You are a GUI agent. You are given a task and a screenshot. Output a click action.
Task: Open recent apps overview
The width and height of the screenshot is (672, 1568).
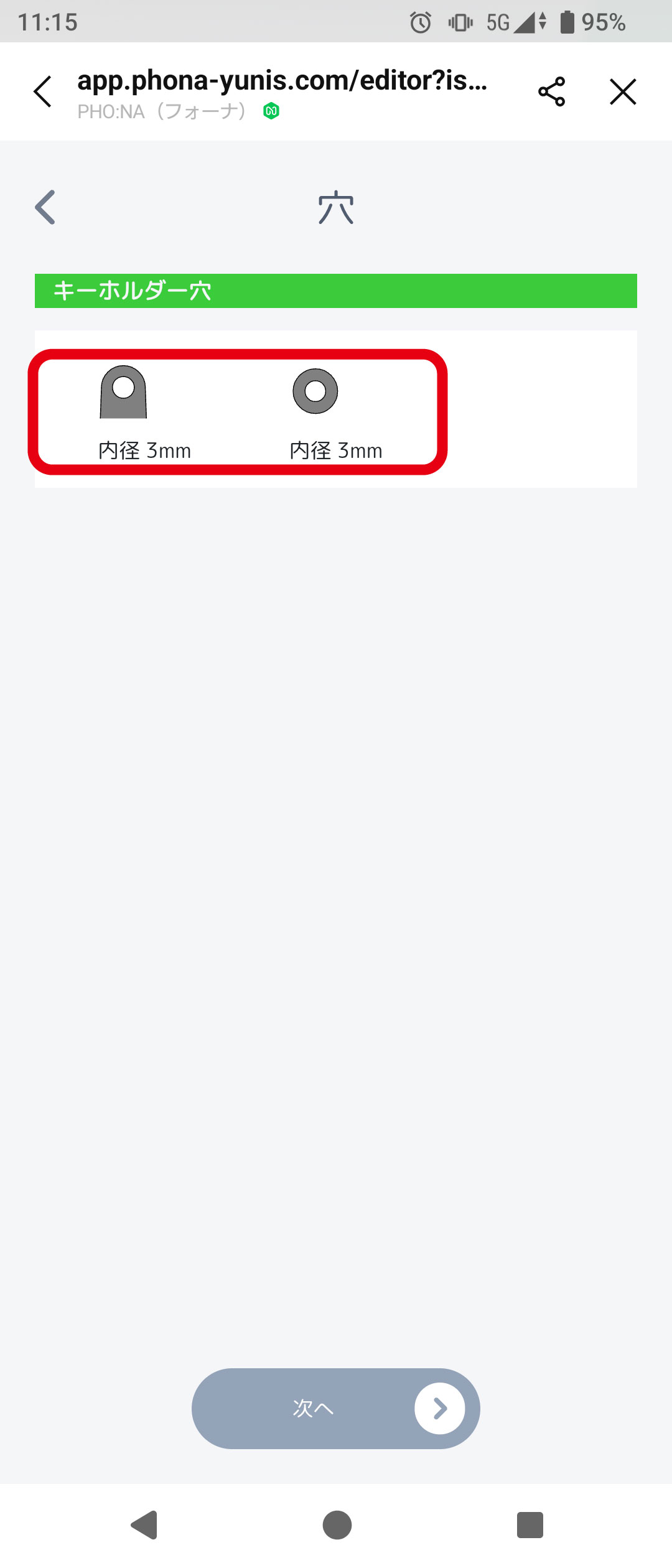pyautogui.click(x=530, y=1525)
